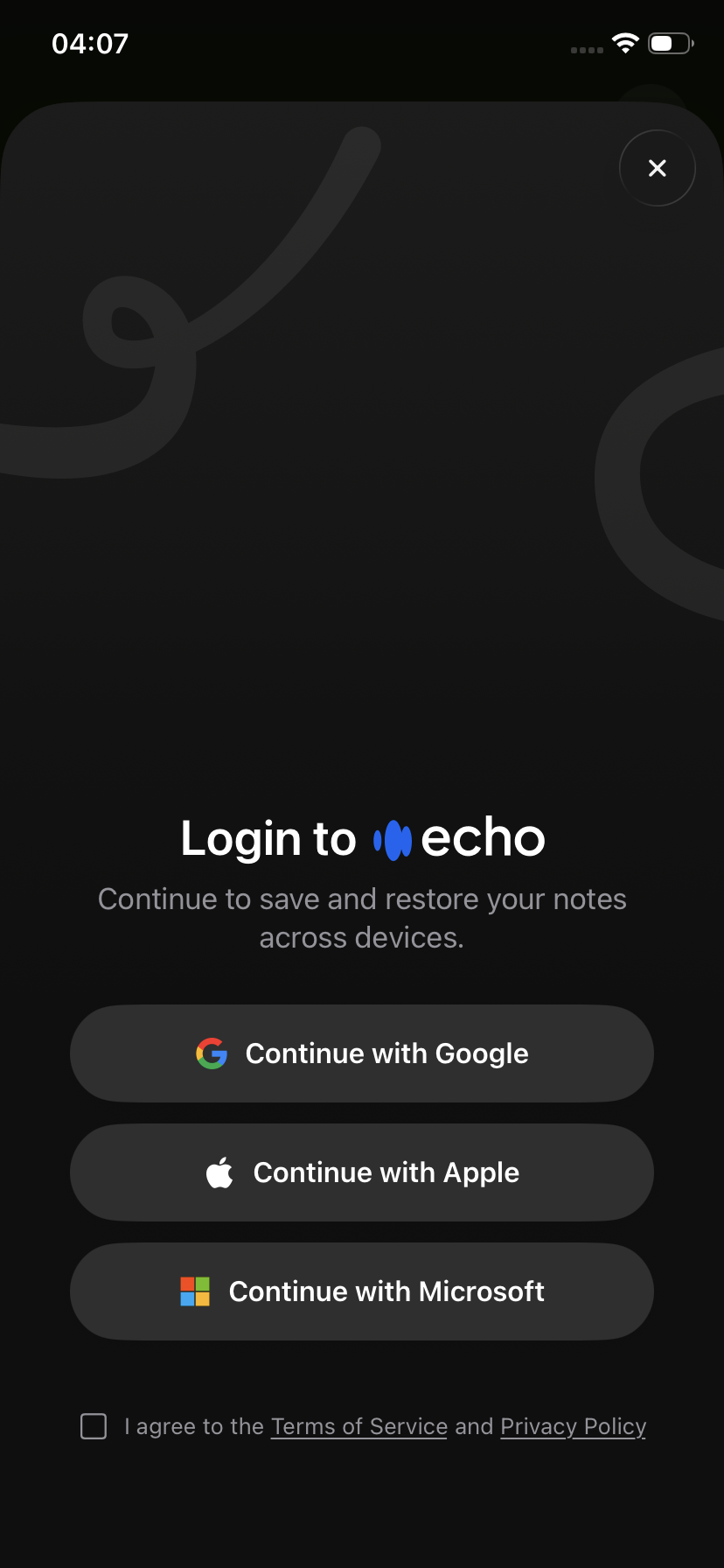Choose Continue with Microsoft
Image resolution: width=724 pixels, height=1568 pixels.
(x=362, y=1291)
